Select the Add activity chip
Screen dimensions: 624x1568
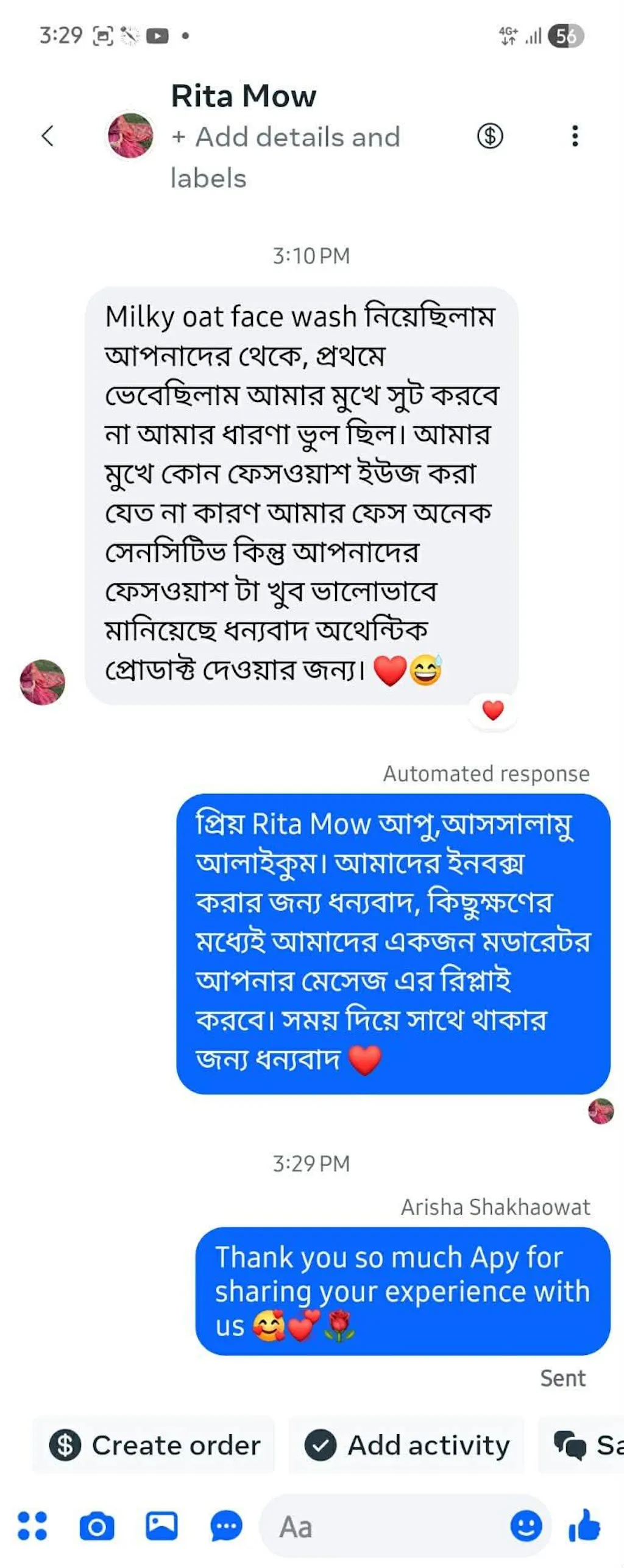[406, 1444]
